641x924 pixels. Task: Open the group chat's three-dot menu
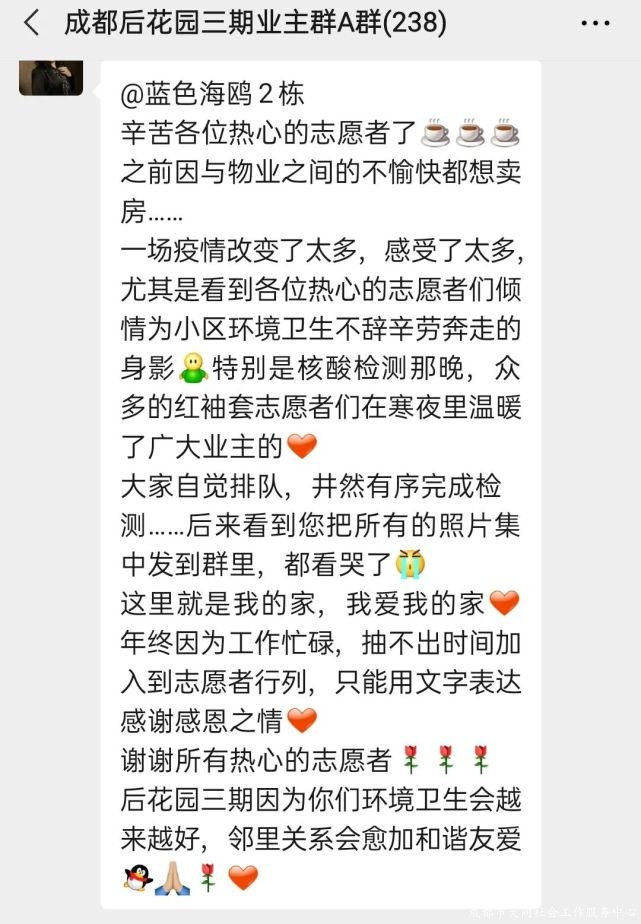(x=595, y=23)
